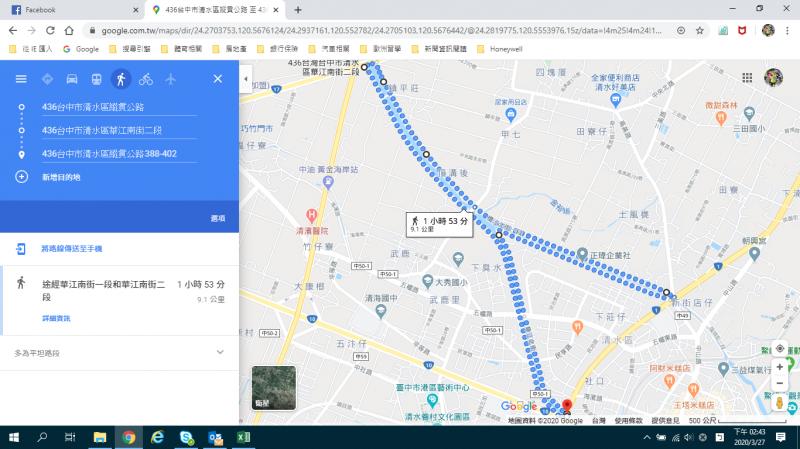The height and width of the screenshot is (449, 800).
Task: Open route 選項 options
Action: pyautogui.click(x=217, y=218)
